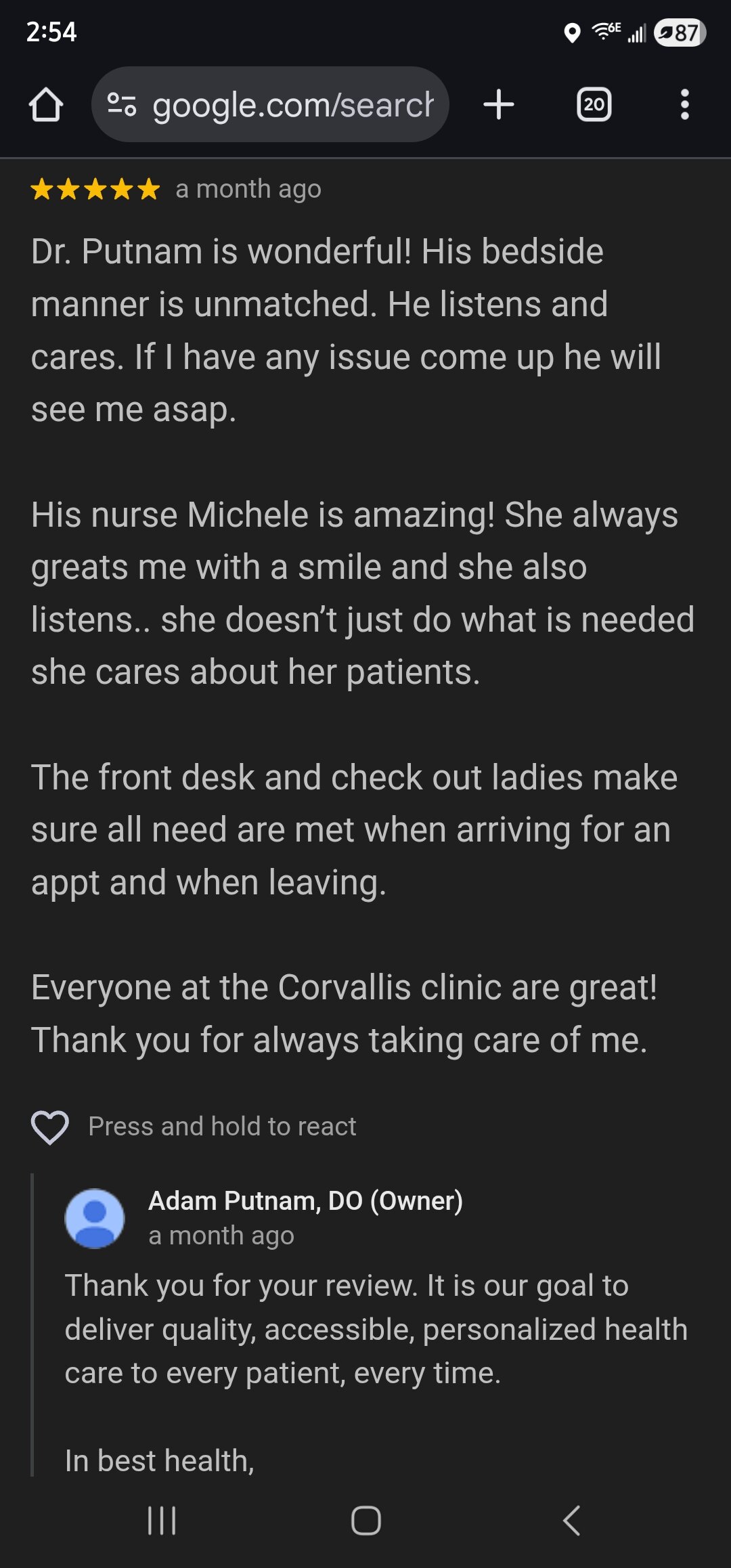Open Adam Putnam's owner profile picture
This screenshot has height=1568, width=731.
[95, 1218]
